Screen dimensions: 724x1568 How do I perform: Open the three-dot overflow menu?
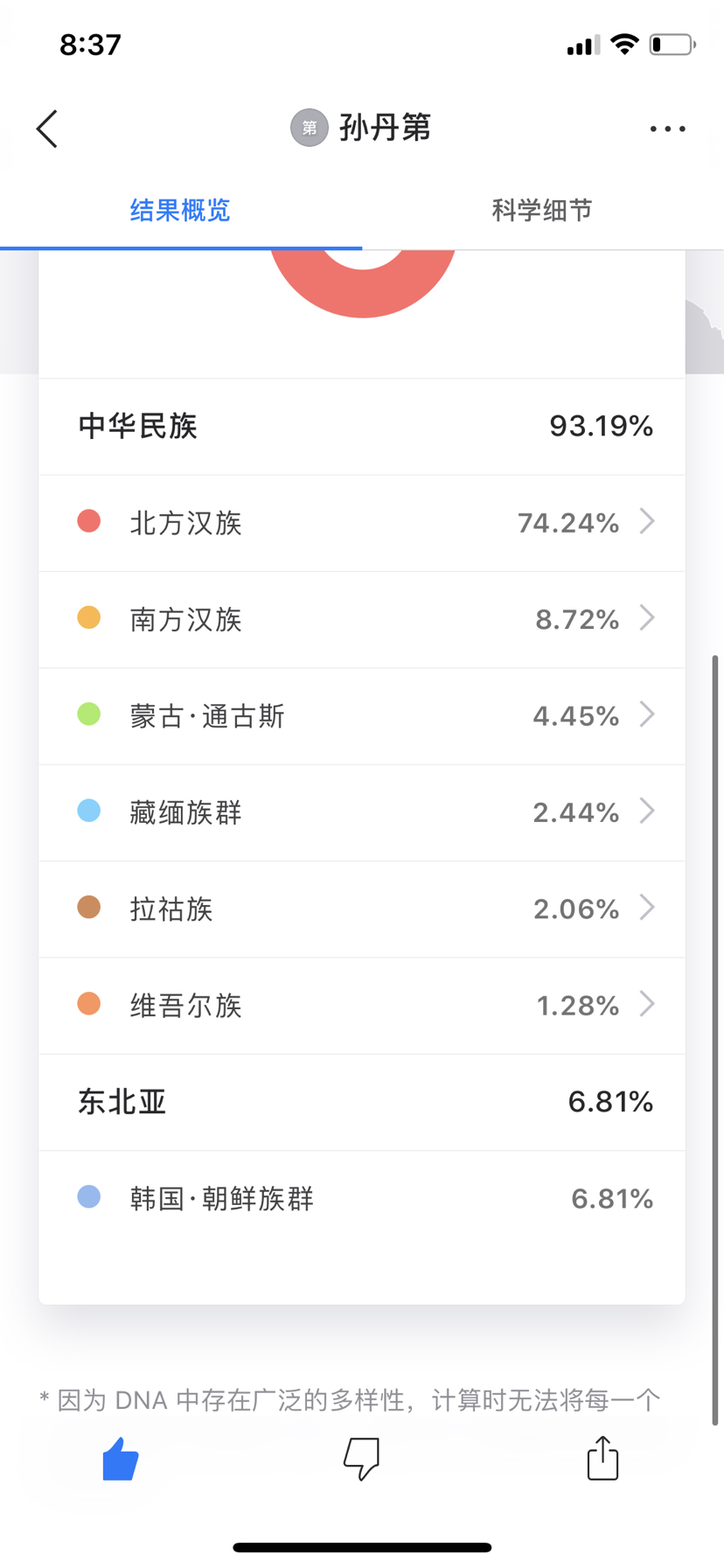[667, 129]
